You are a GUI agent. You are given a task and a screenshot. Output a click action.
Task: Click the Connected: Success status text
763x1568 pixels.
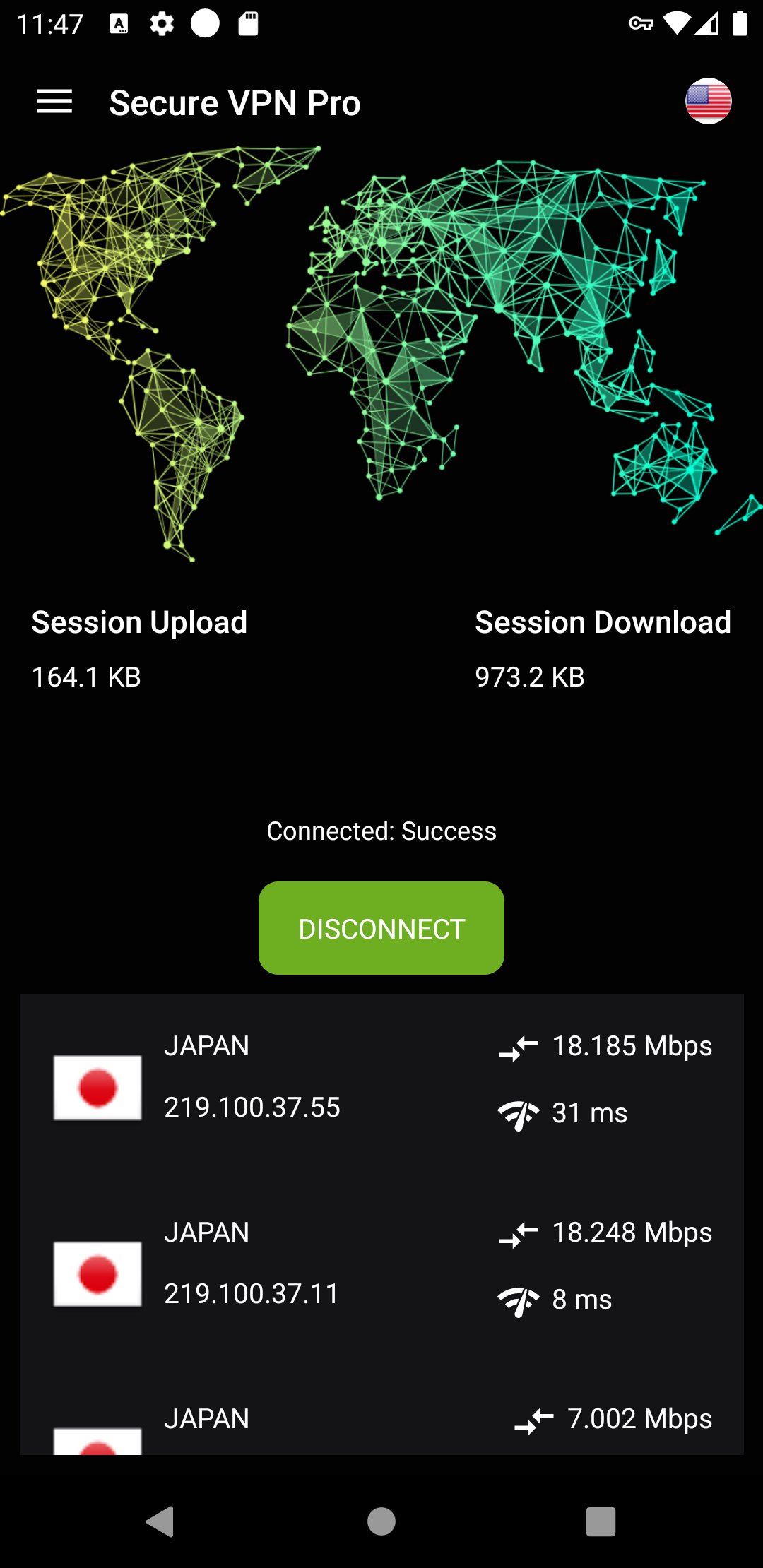tap(381, 831)
